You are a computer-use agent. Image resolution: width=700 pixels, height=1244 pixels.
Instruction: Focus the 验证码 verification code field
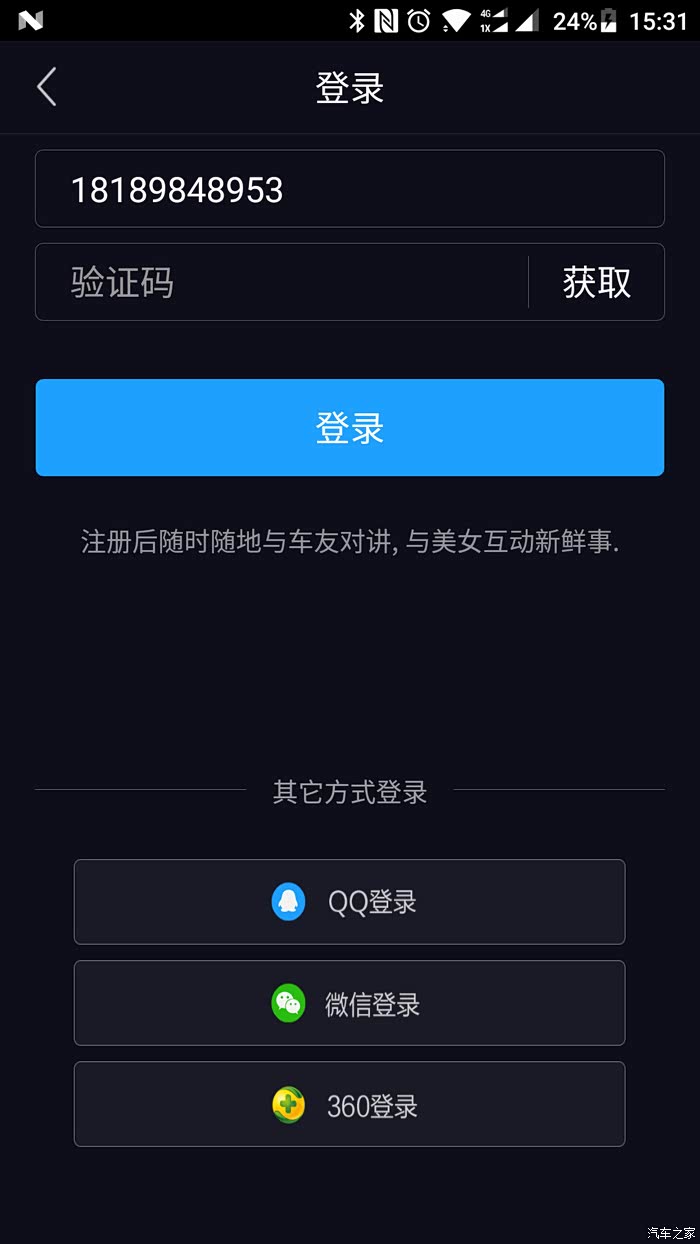pos(280,283)
